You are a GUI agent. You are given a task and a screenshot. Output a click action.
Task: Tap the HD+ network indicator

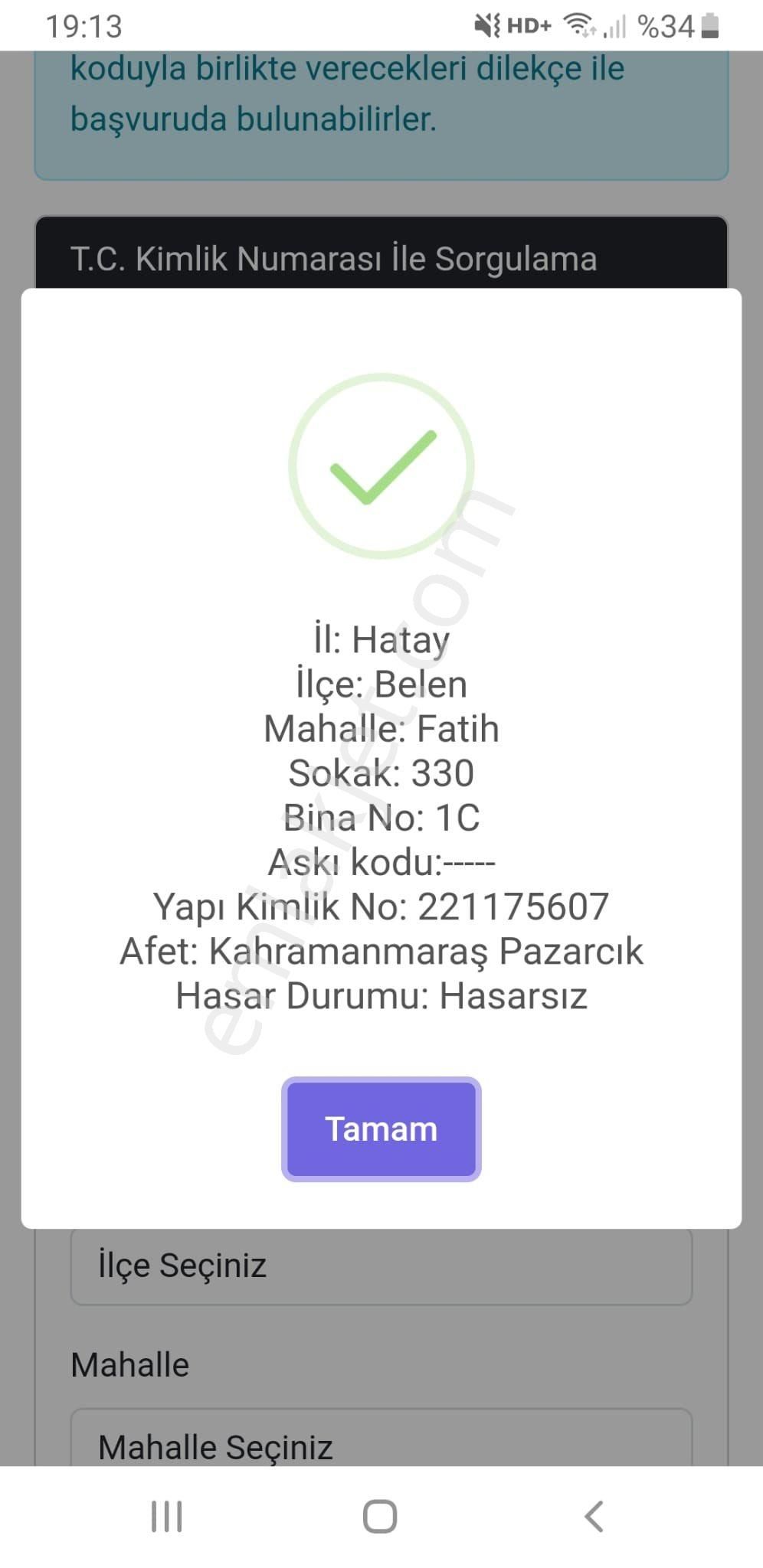528,24
